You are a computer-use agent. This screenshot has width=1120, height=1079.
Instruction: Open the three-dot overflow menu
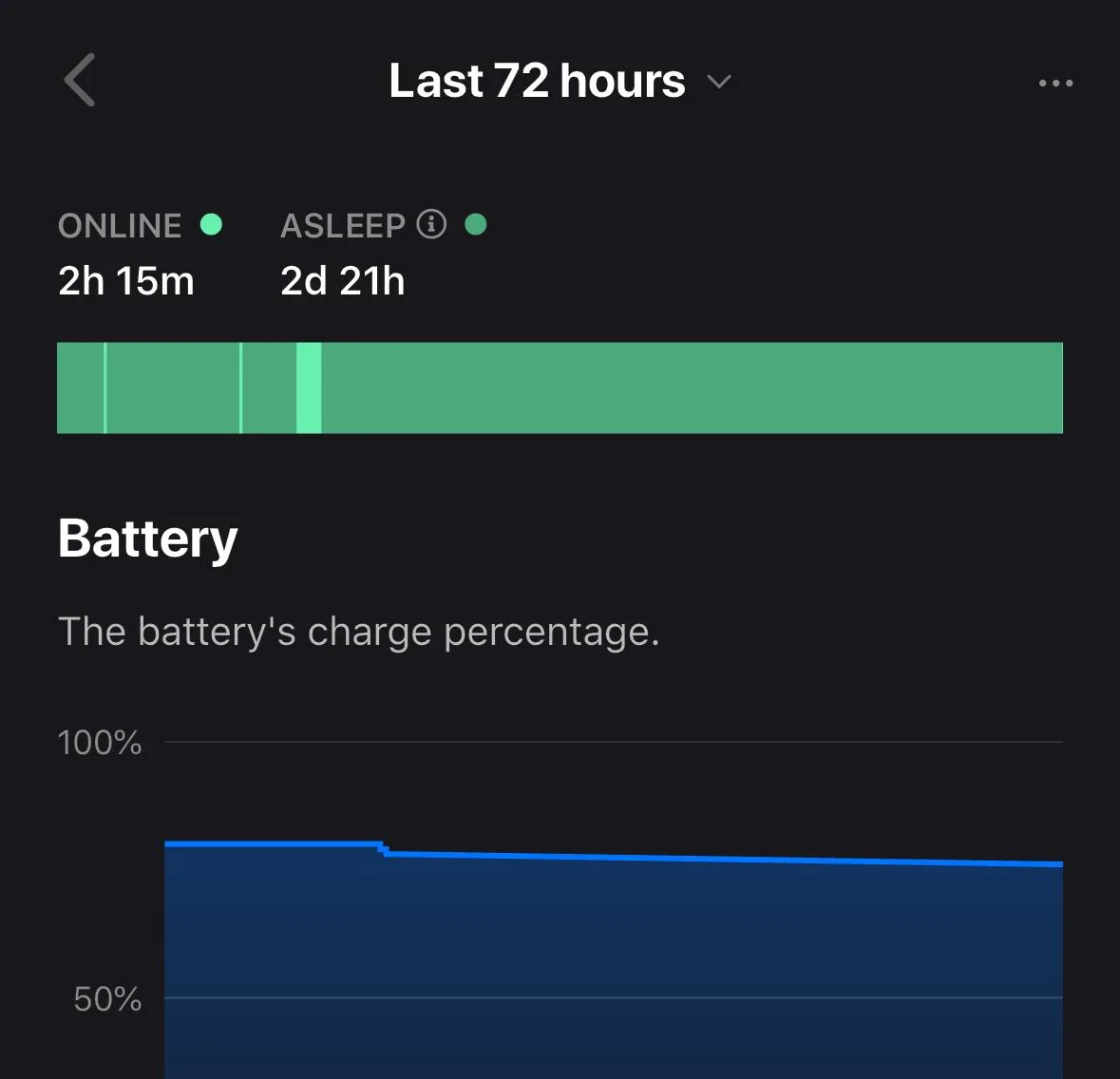1055,84
